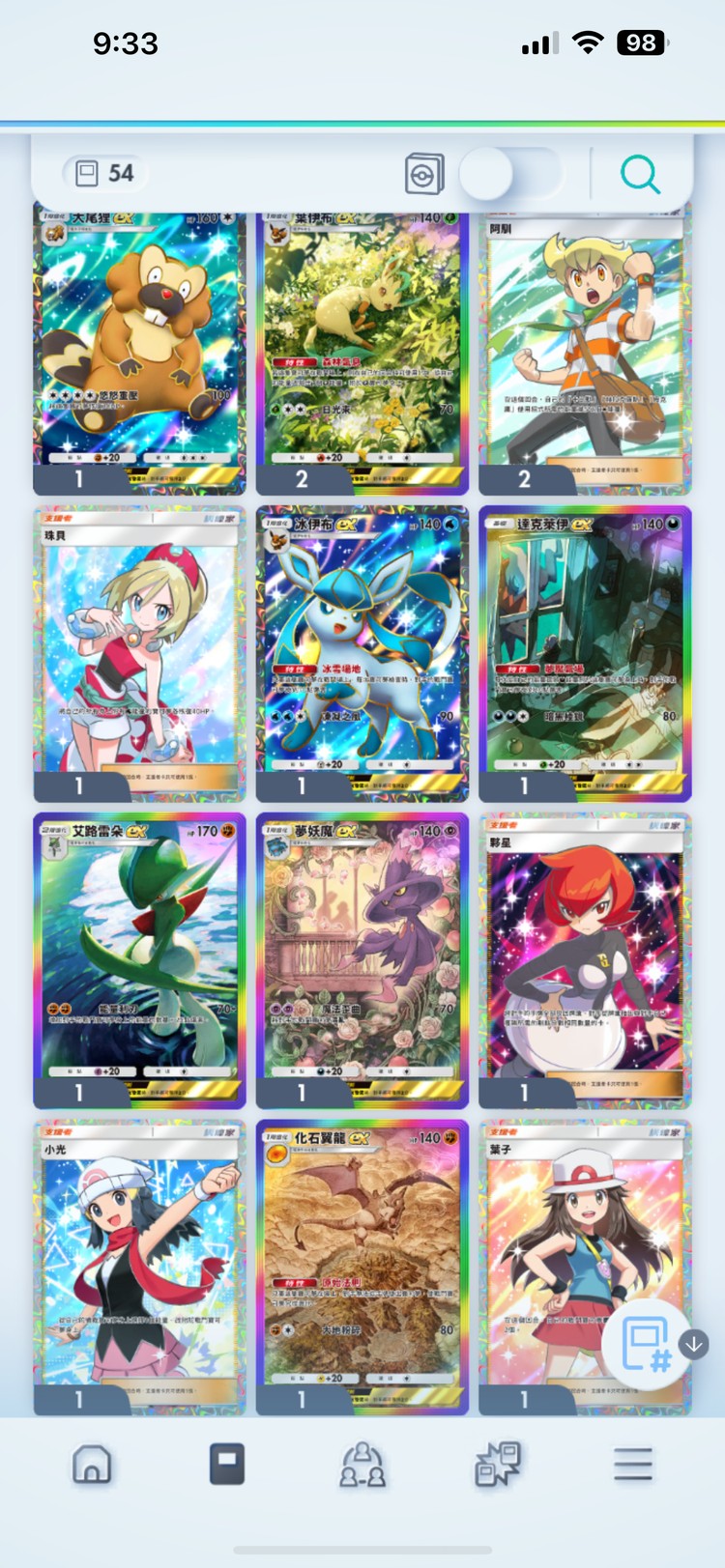725x1568 pixels.
Task: Go to the home tab
Action: (92, 1465)
